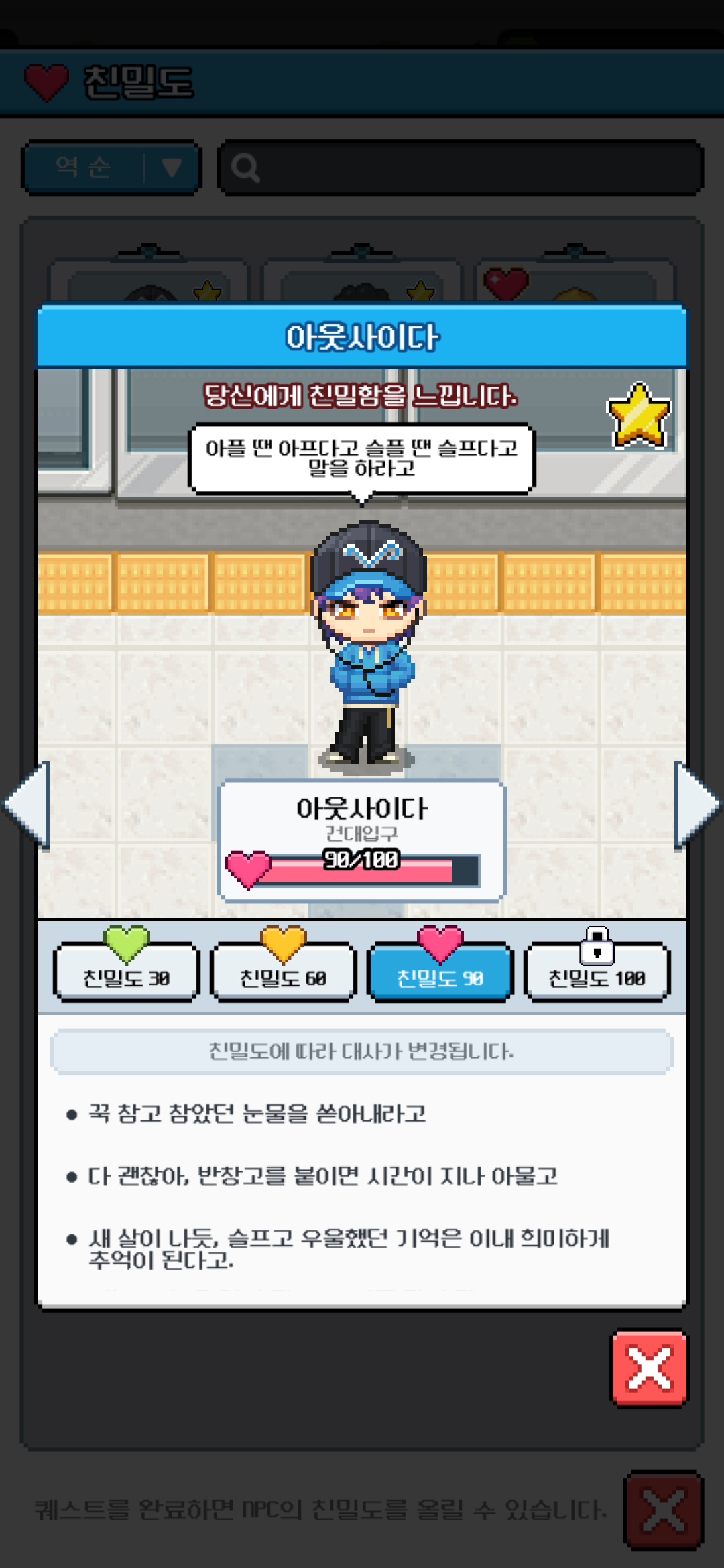Select the 친밀도 30 tab
Screen dimensions: 724x1568
tap(126, 973)
